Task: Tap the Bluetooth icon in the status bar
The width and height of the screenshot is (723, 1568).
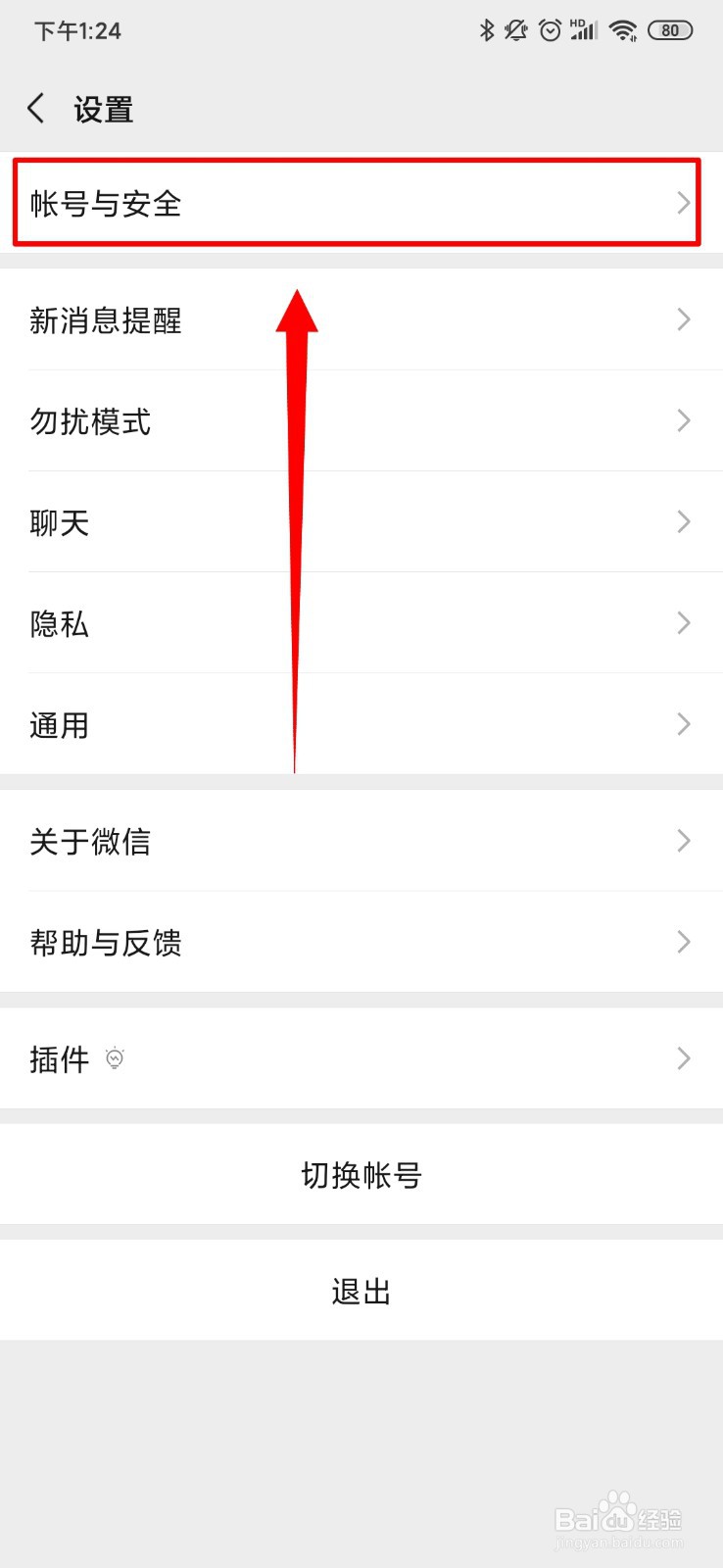Action: (484, 29)
